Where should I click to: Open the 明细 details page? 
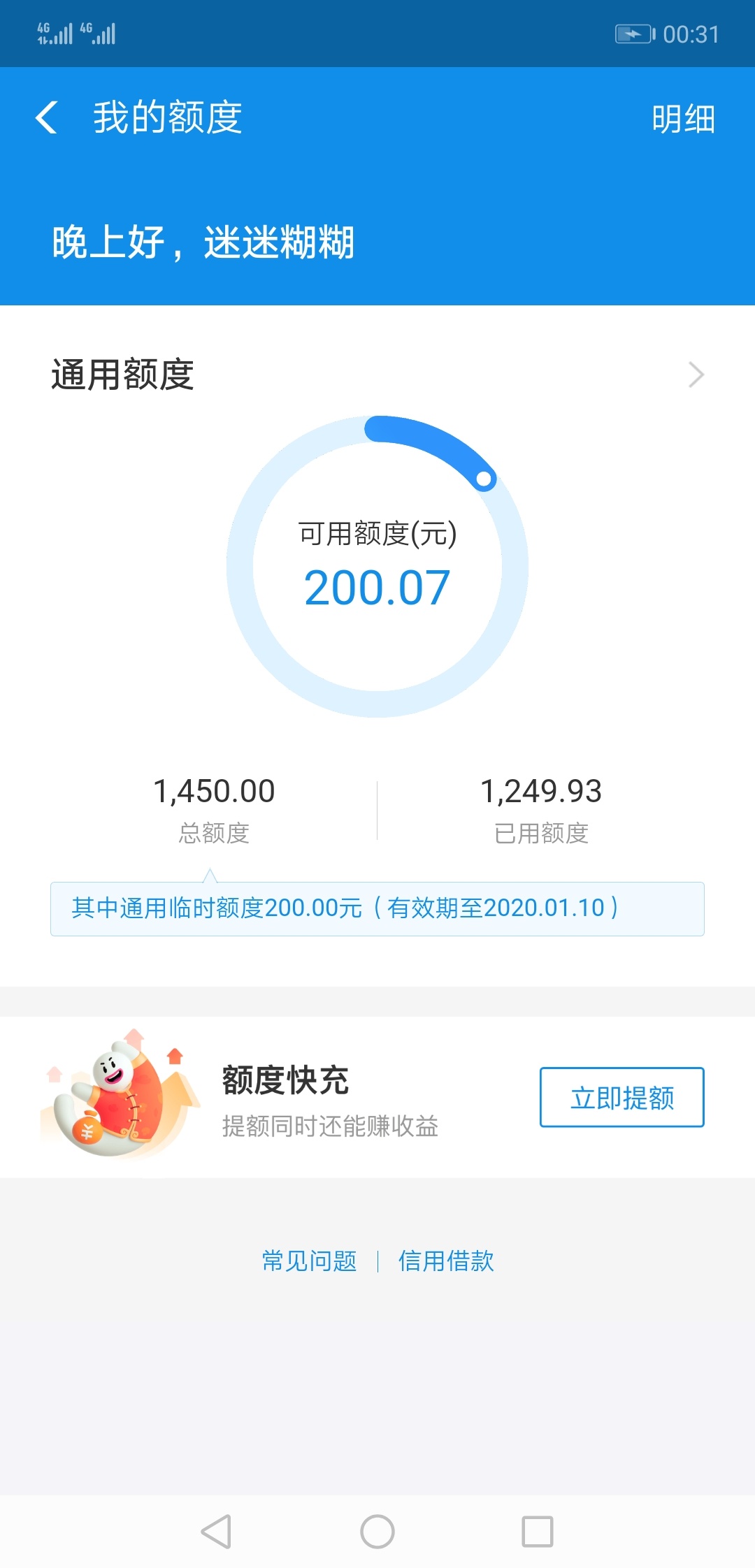point(683,119)
